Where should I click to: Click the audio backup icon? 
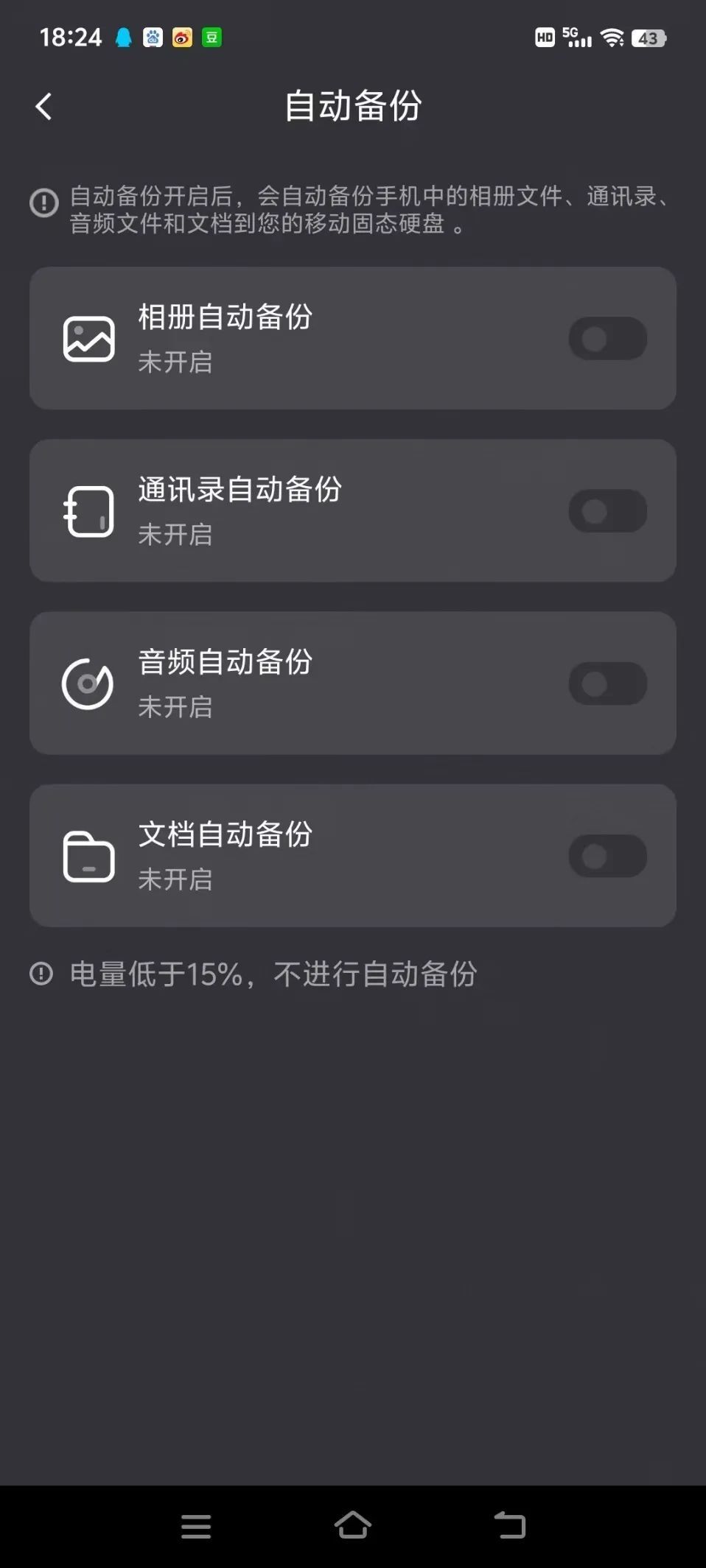89,683
